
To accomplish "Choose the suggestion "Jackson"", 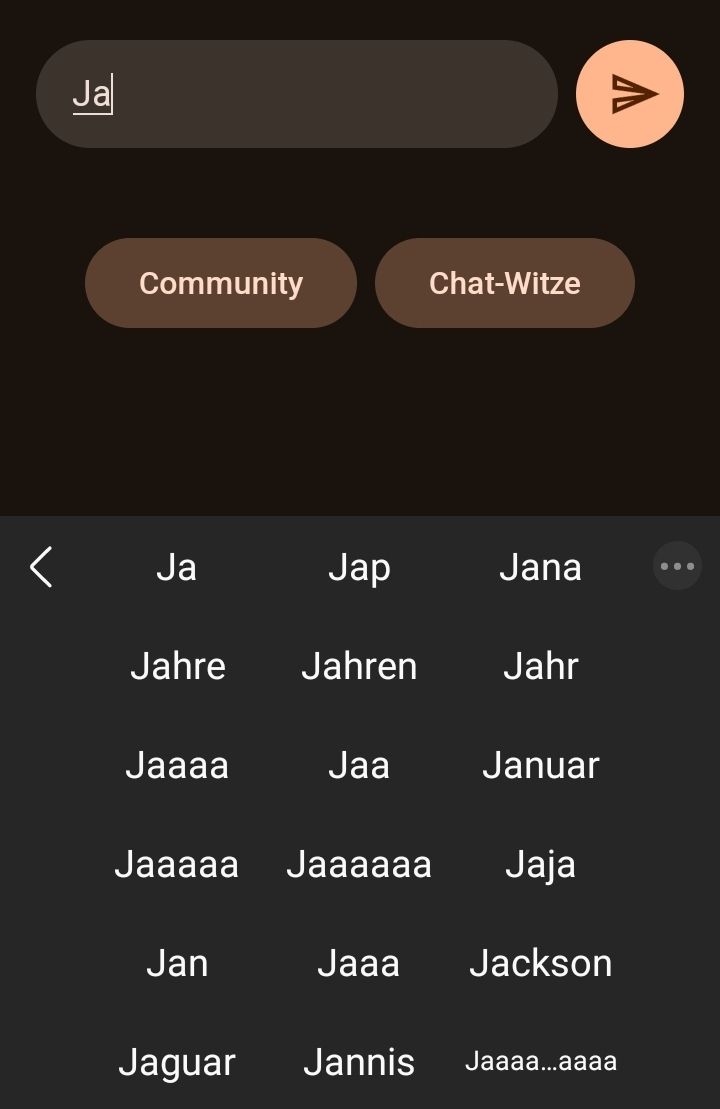I will (540, 963).
